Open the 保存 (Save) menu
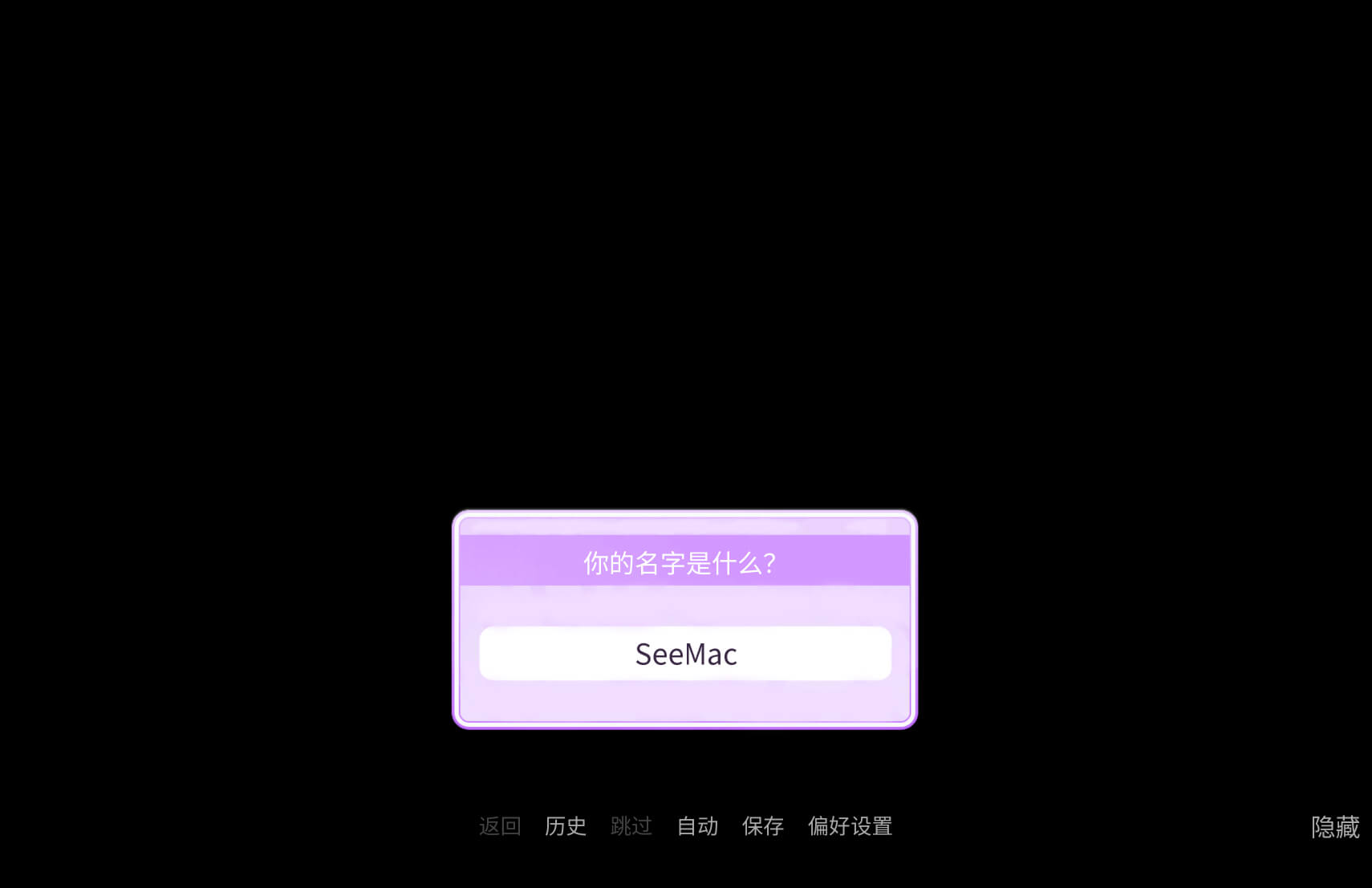The image size is (1372, 888). click(763, 826)
